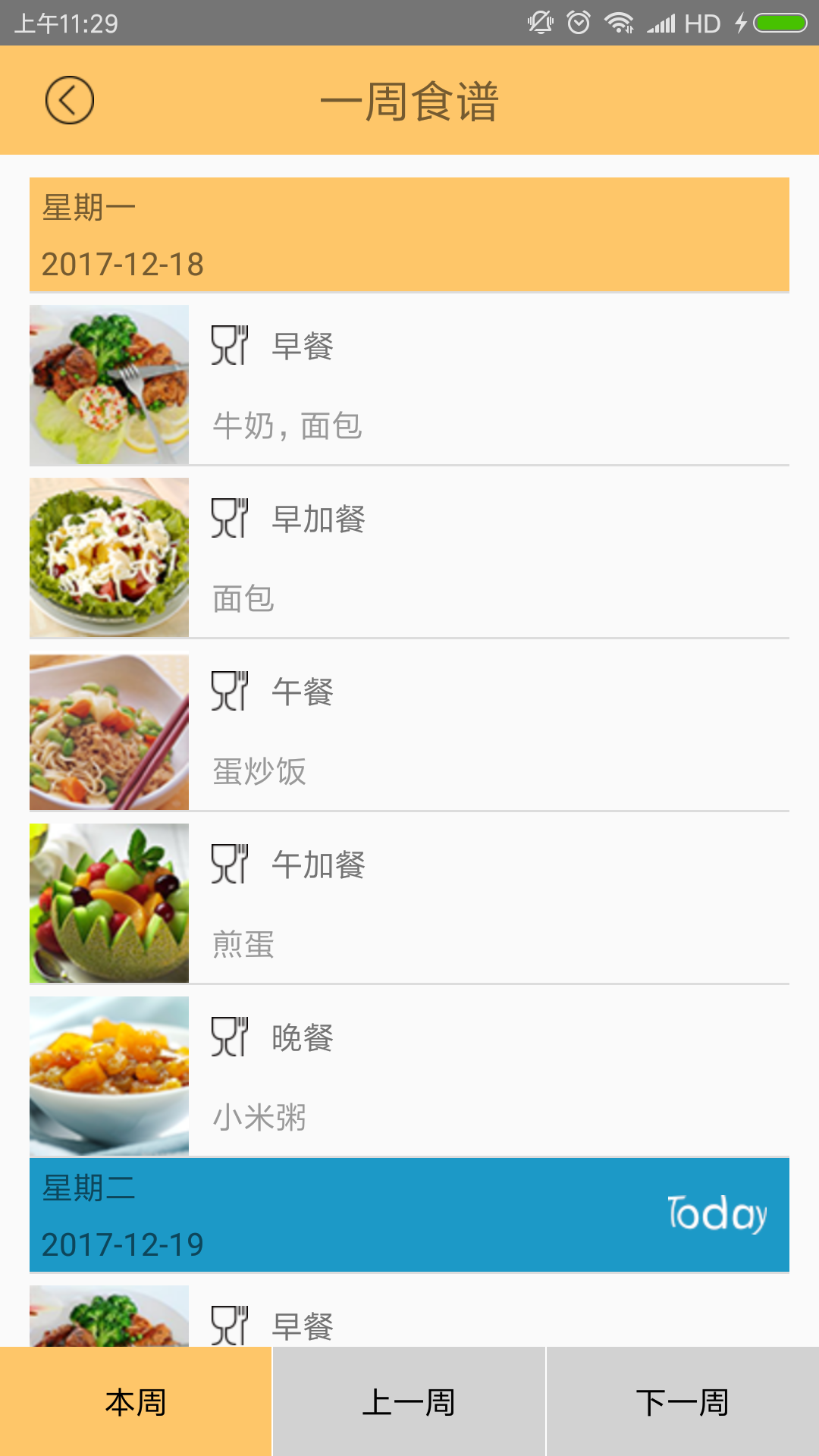The image size is (819, 1456).
Task: View the 午加餐 row showing 煎蛋
Action: coord(409,903)
